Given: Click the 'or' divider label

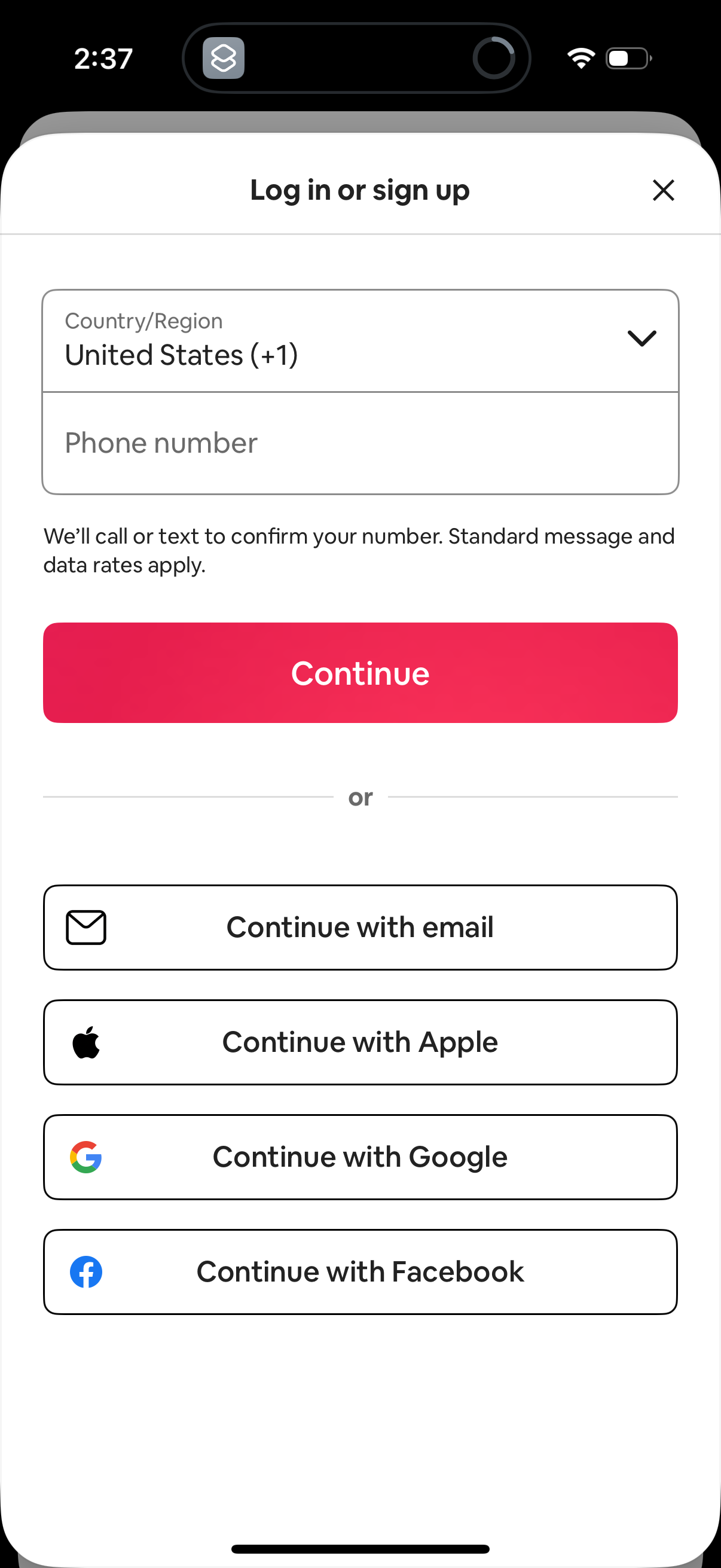Looking at the screenshot, I should tap(360, 796).
